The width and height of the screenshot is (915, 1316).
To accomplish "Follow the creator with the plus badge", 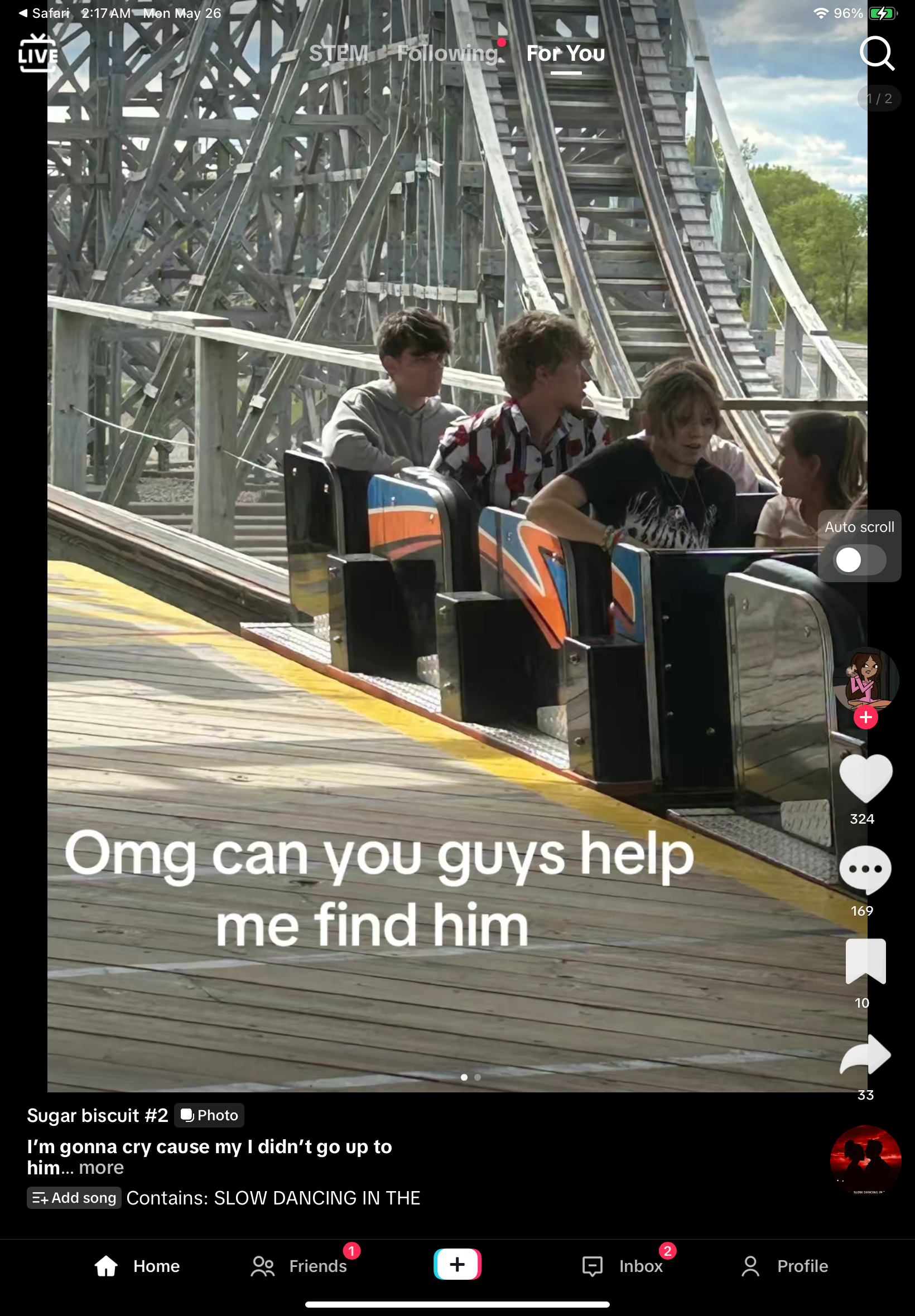I will (x=865, y=717).
